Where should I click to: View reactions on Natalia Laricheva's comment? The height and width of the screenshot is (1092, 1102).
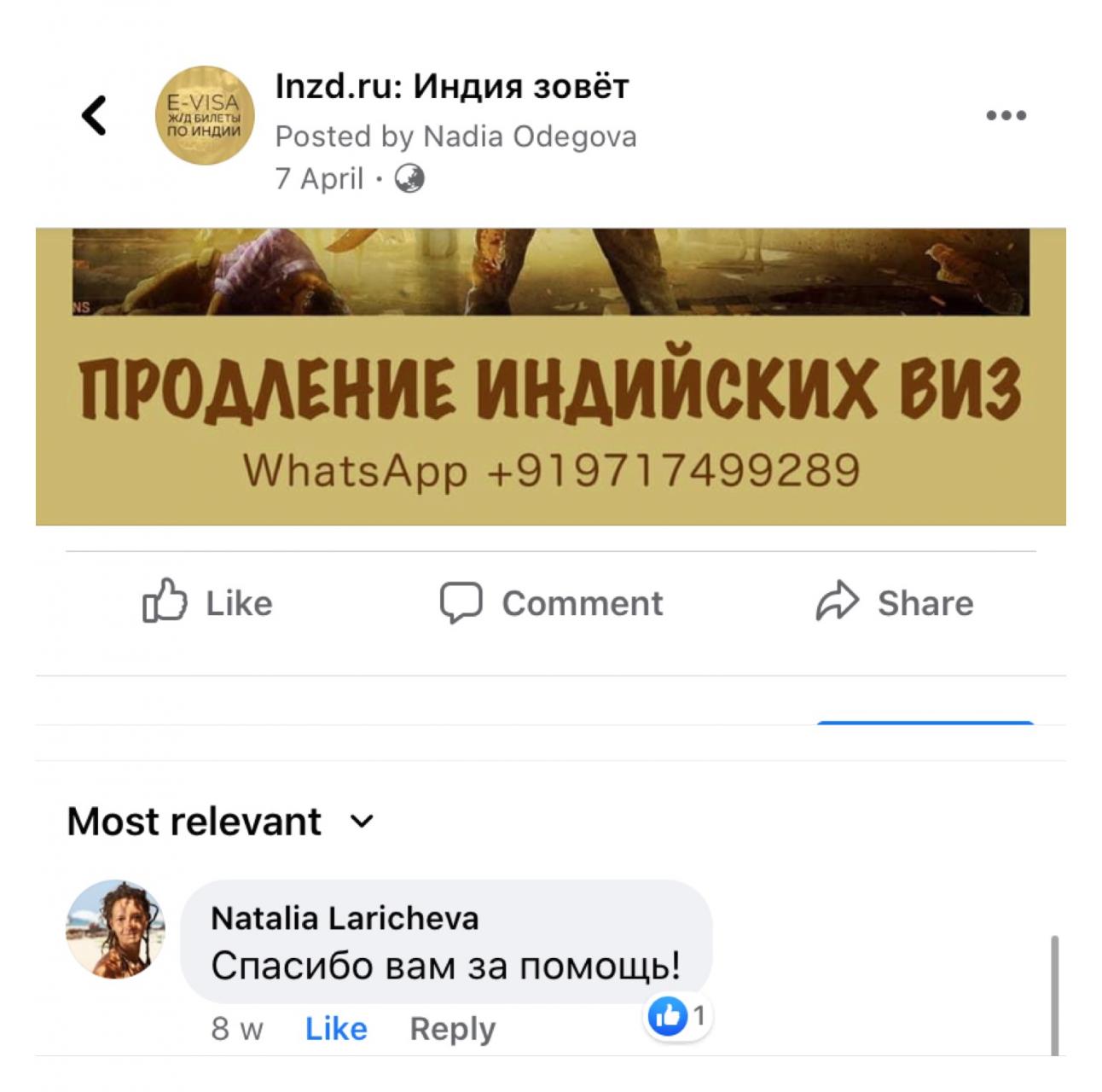click(679, 1016)
